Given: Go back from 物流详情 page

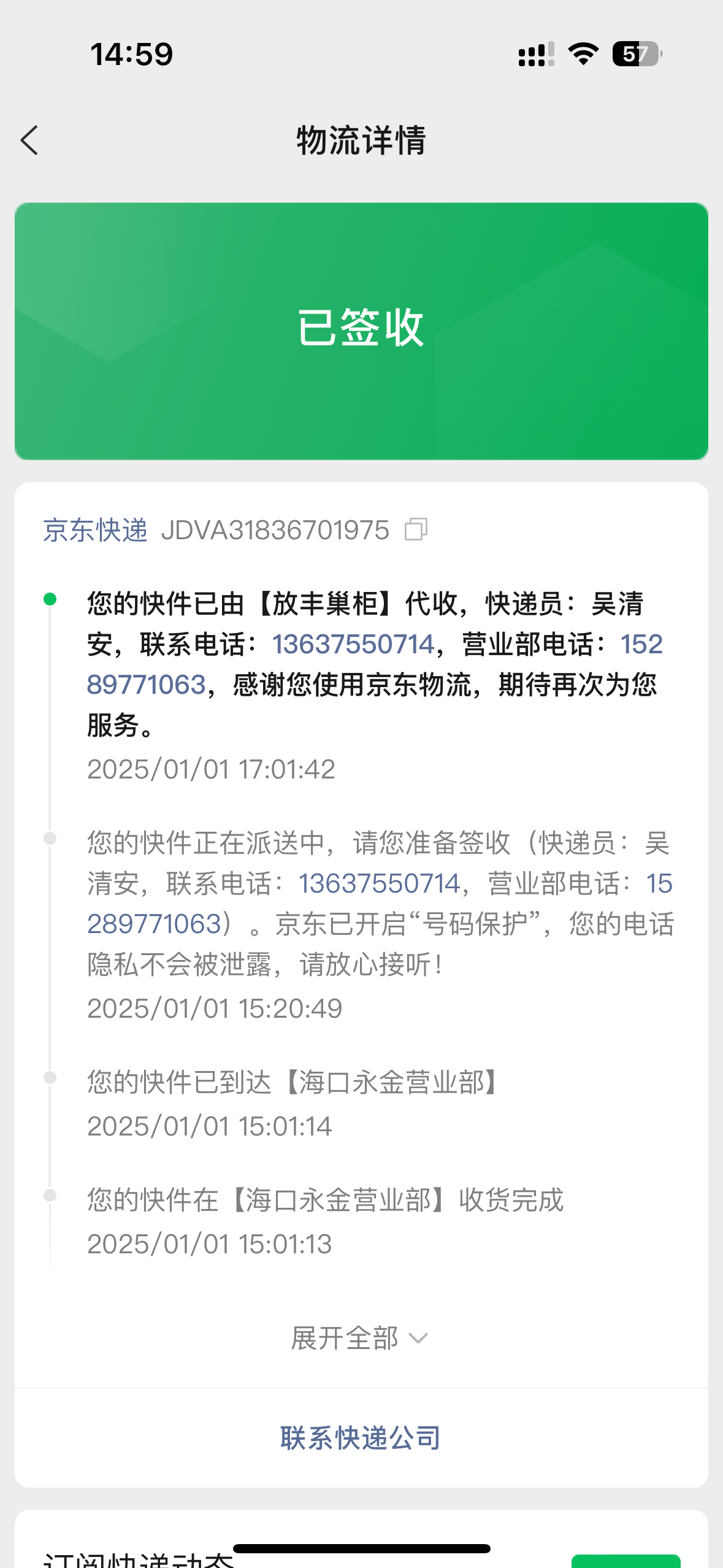Looking at the screenshot, I should coord(29,140).
